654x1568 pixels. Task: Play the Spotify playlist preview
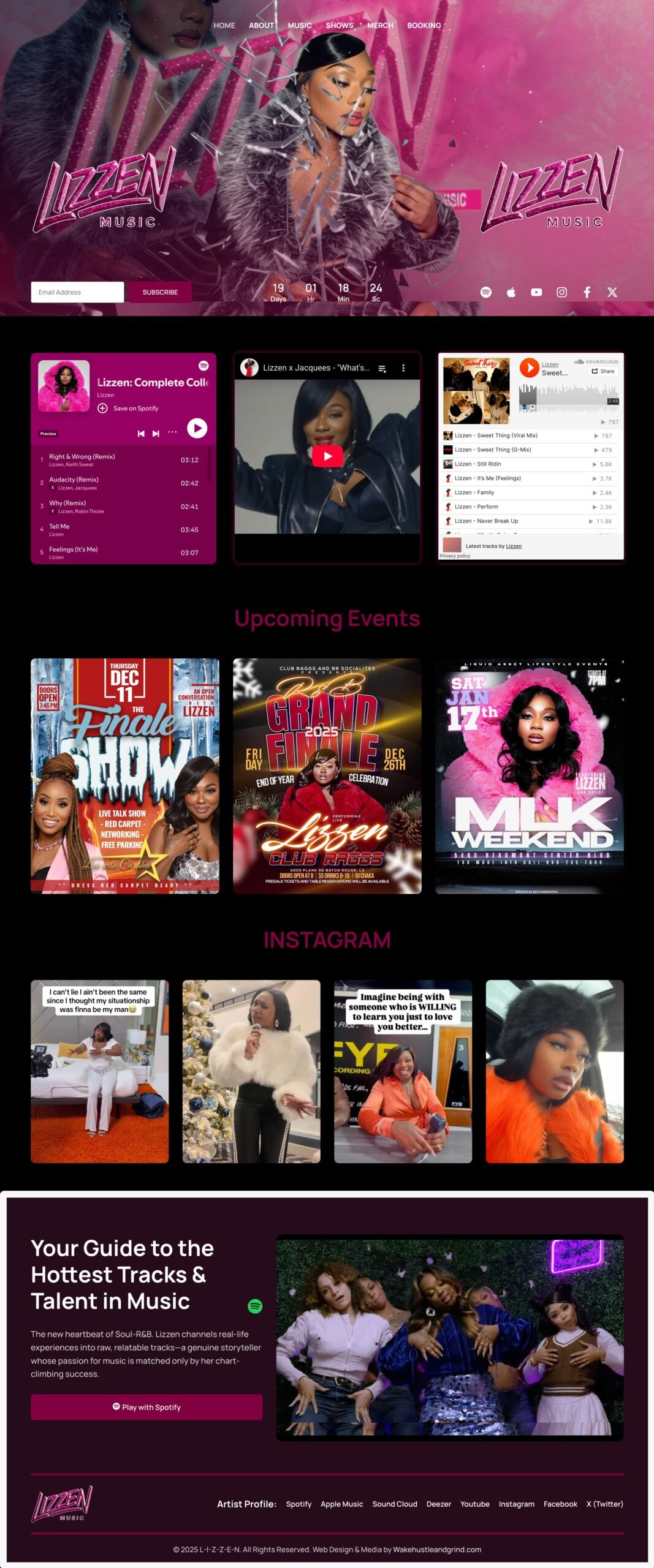197,428
